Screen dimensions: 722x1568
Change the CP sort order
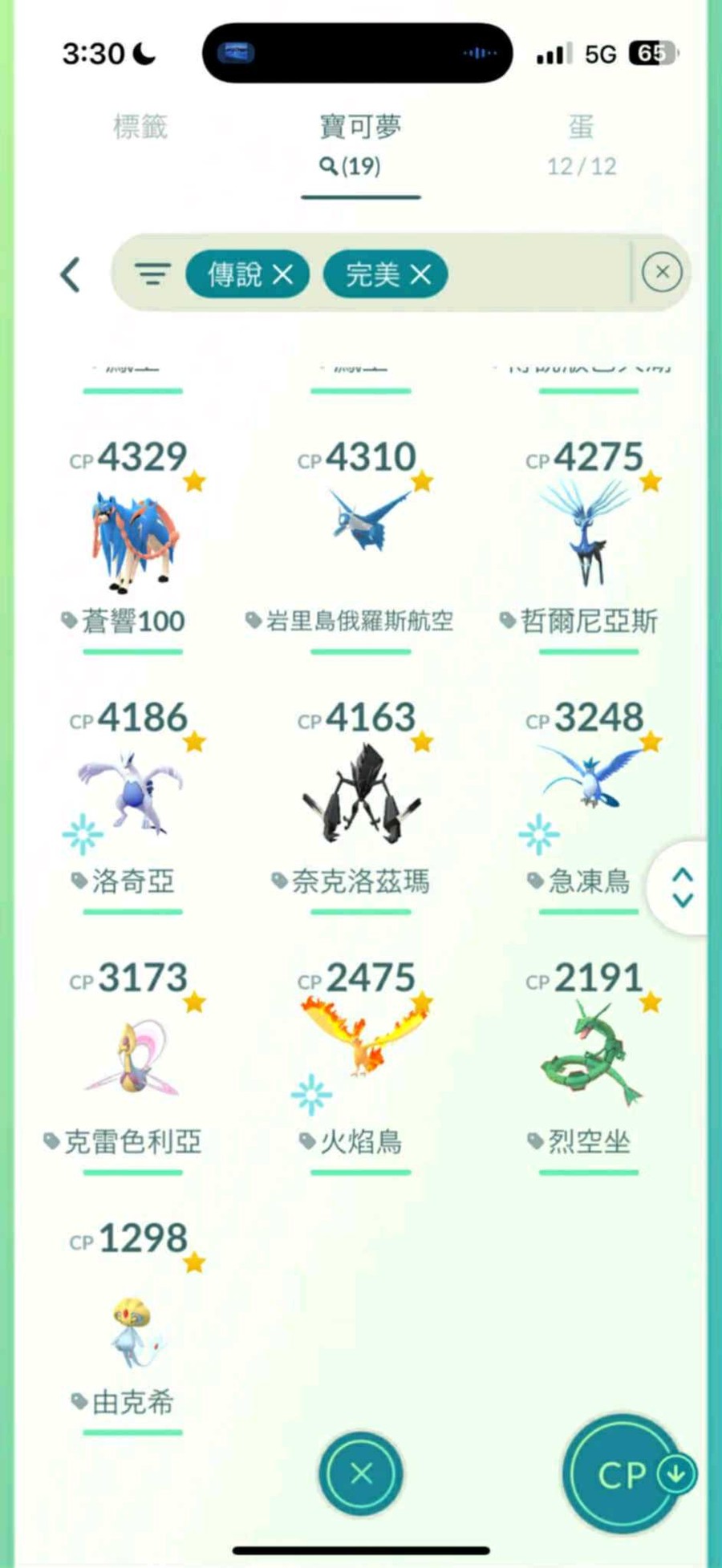628,1473
